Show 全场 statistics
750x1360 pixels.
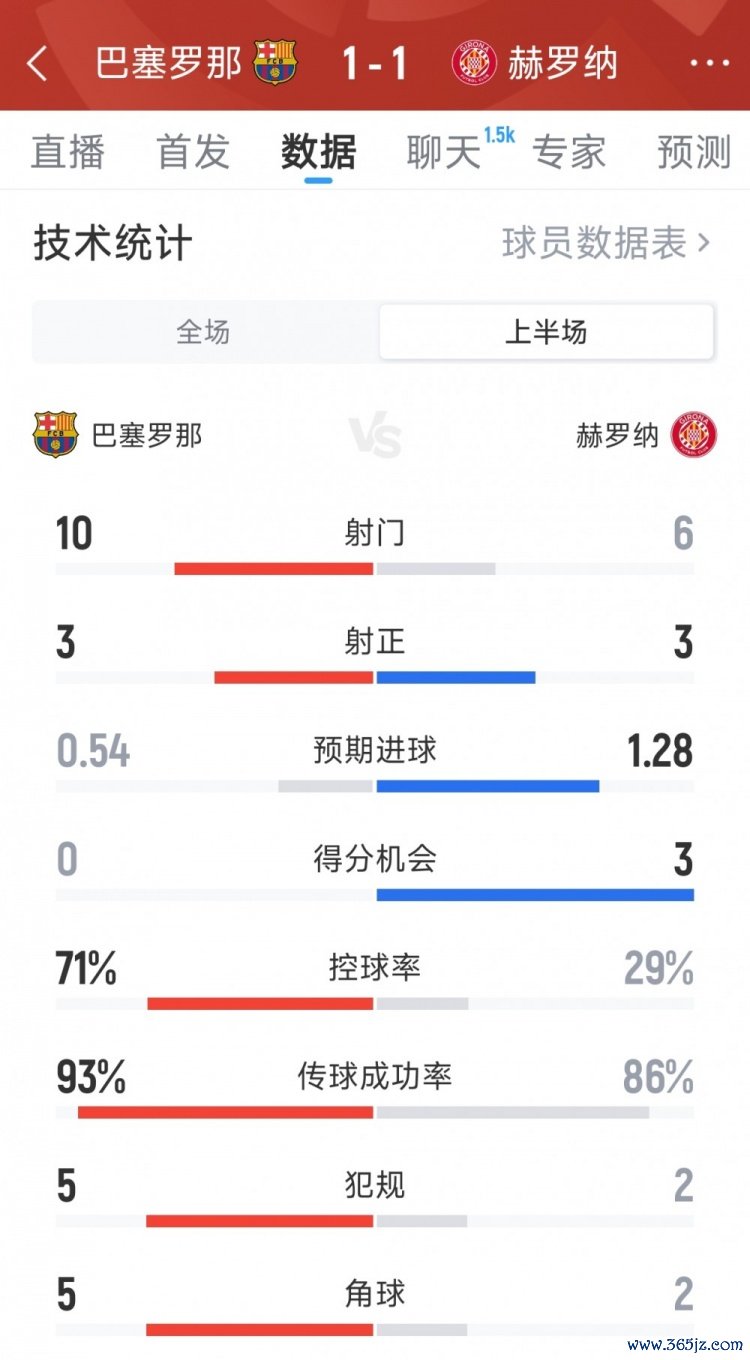[204, 332]
